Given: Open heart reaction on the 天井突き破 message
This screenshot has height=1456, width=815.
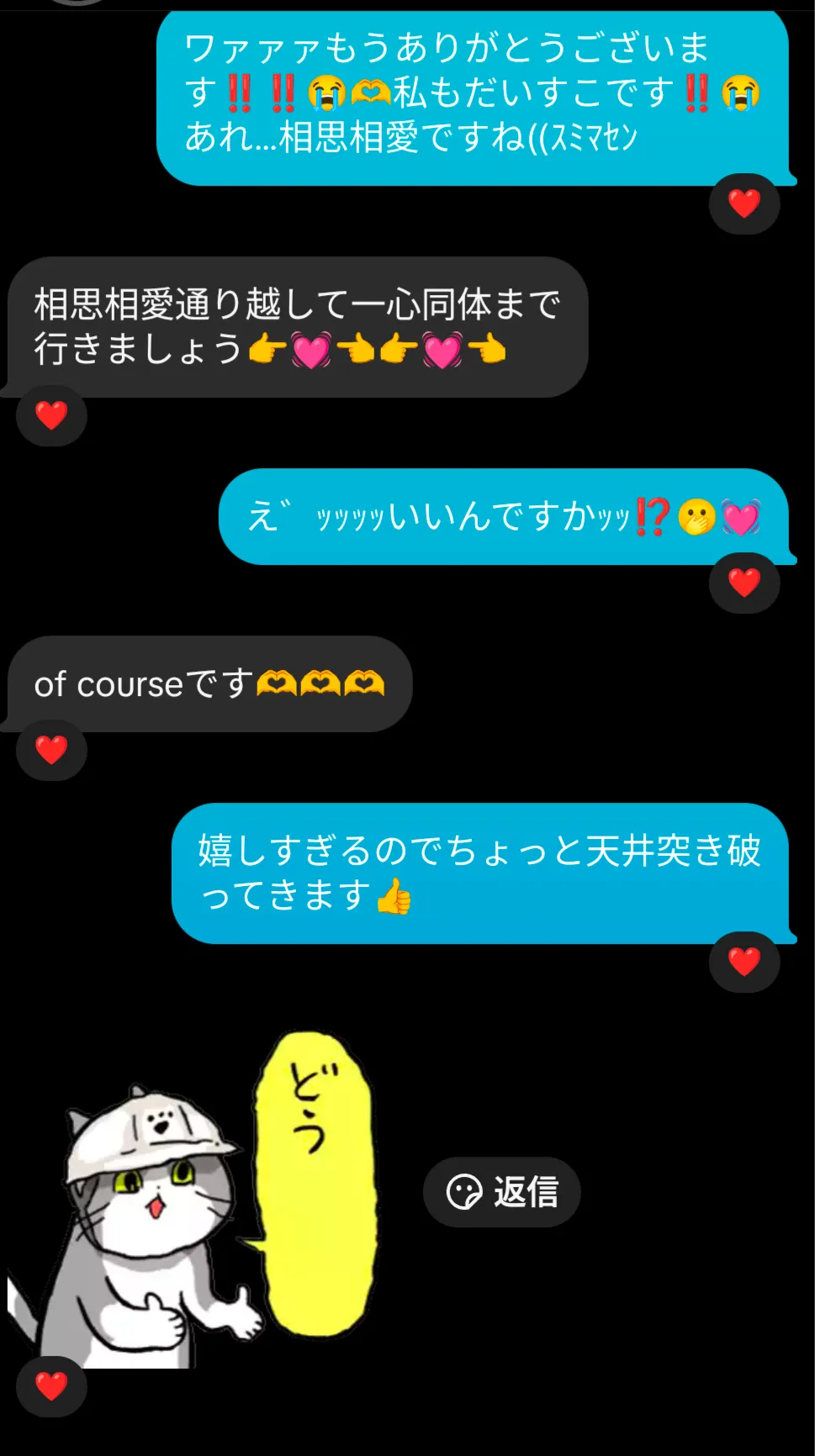Looking at the screenshot, I should 744,962.
